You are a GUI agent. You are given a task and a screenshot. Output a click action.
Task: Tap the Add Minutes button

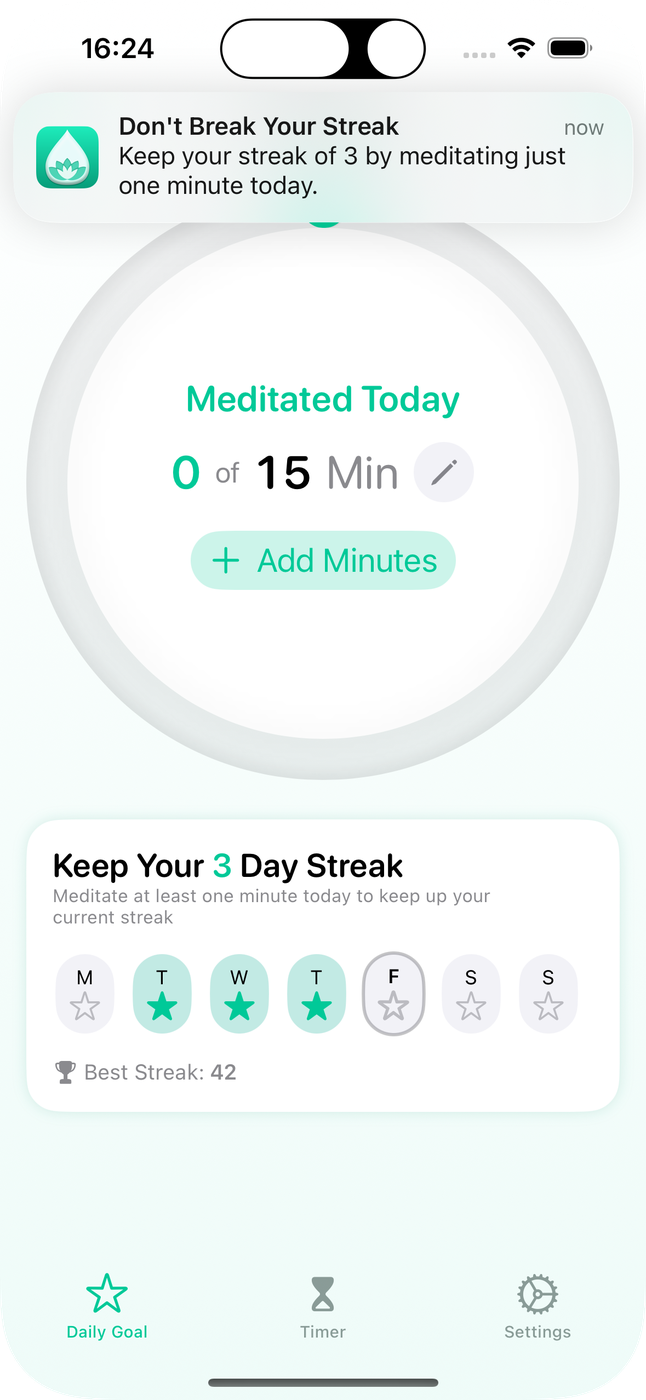pyautogui.click(x=323, y=560)
